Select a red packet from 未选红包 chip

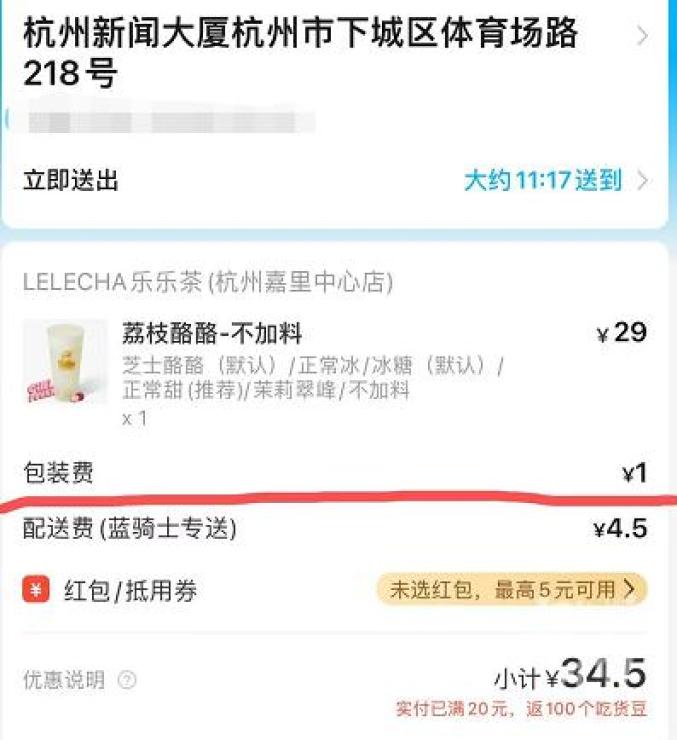(511, 590)
